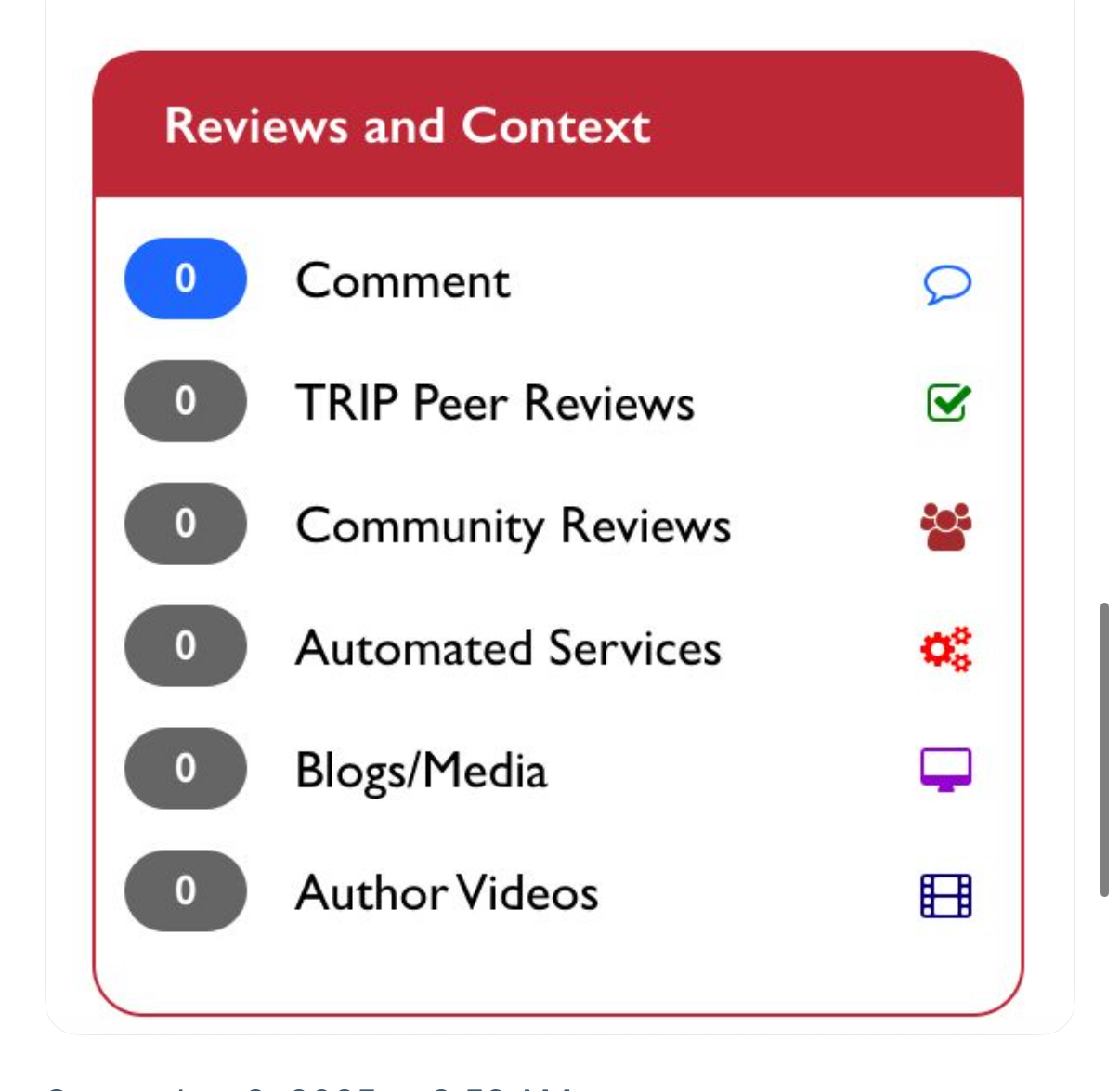Open Blogs/Media mentions
Image resolution: width=1120 pixels, height=1091 pixels.
(421, 771)
